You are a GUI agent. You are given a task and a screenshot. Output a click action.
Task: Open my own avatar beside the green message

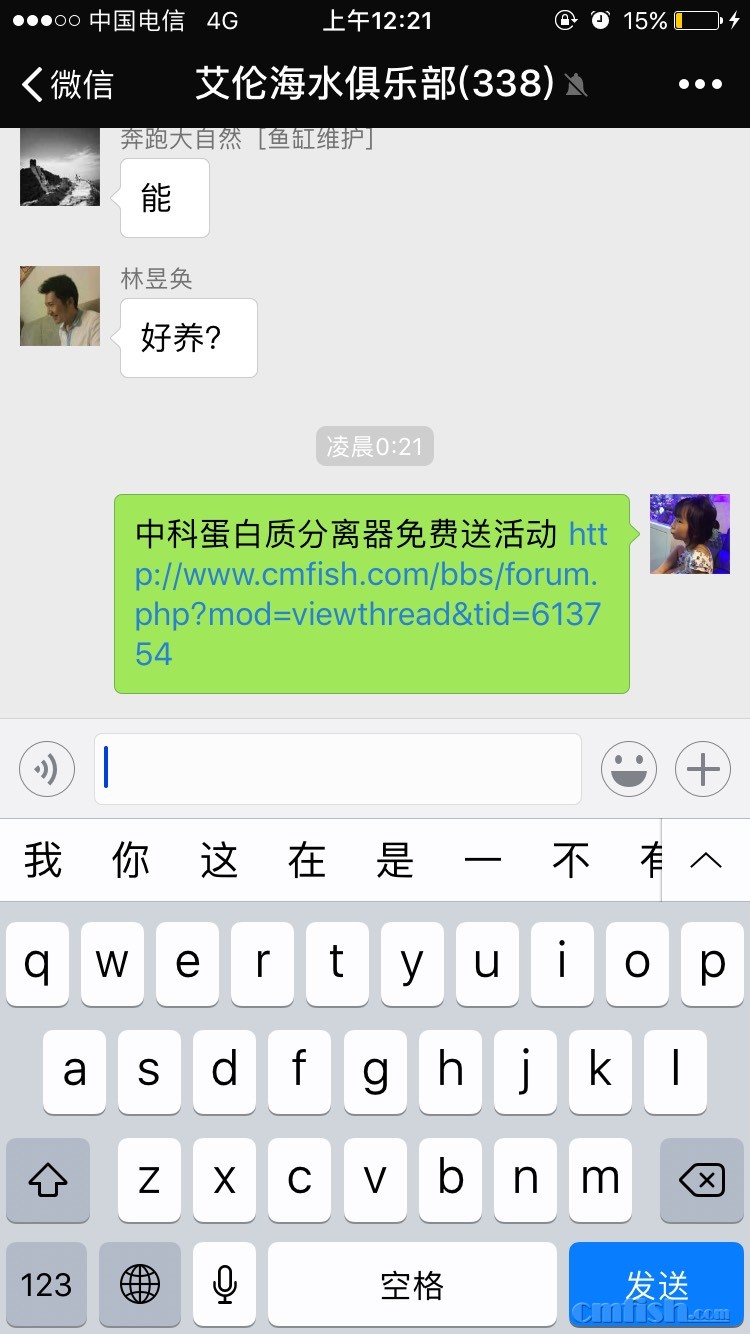click(x=690, y=534)
